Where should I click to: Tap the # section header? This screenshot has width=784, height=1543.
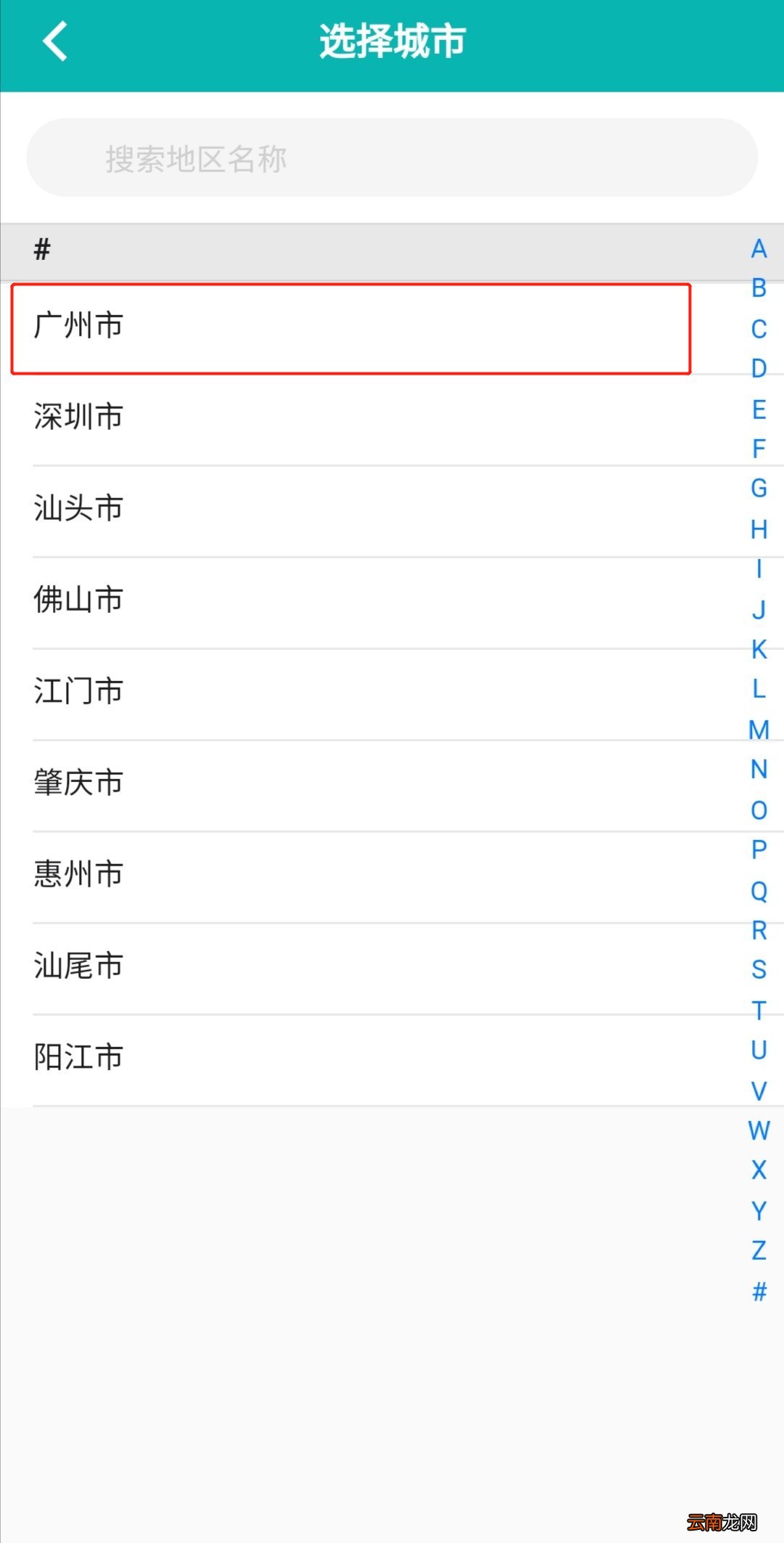(x=44, y=249)
